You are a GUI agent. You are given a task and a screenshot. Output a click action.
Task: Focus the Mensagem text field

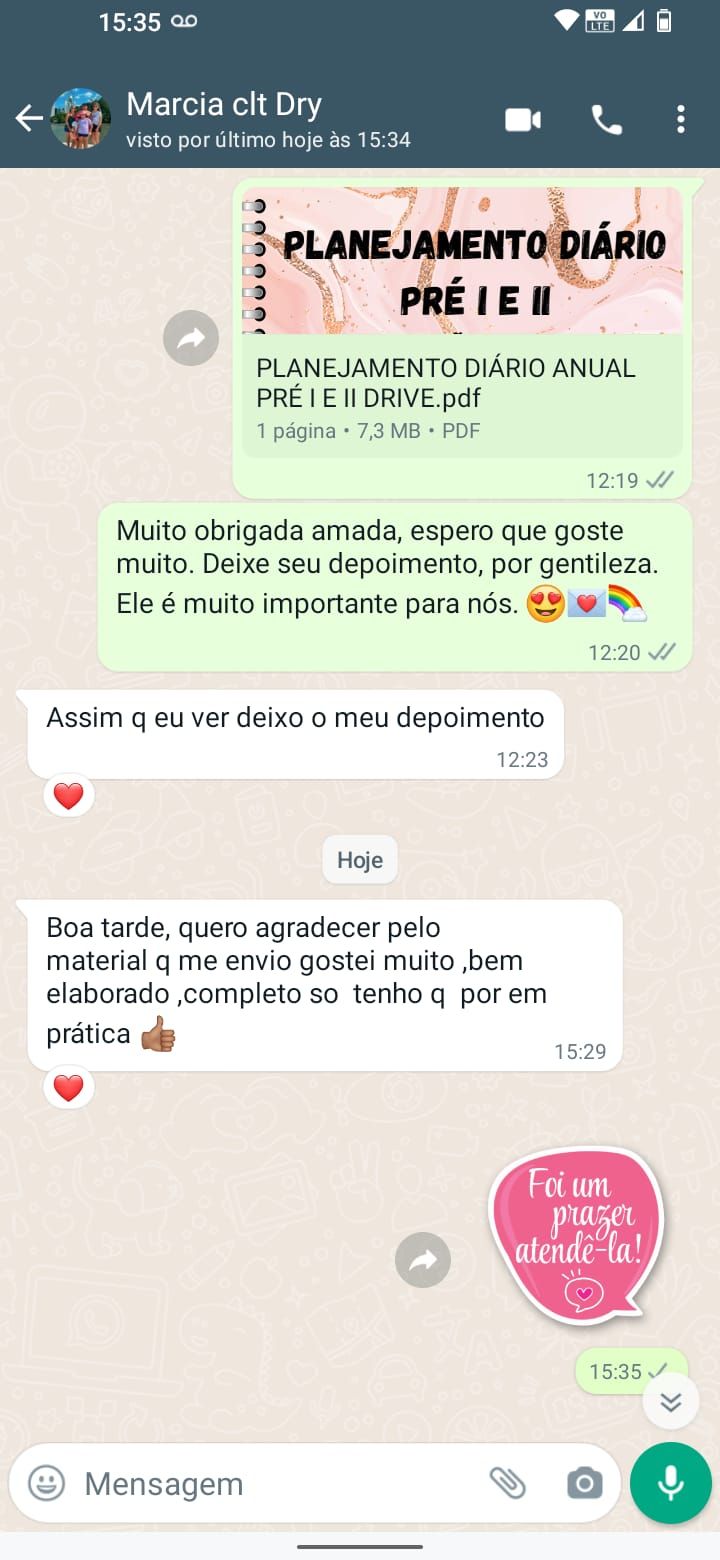click(270, 1484)
